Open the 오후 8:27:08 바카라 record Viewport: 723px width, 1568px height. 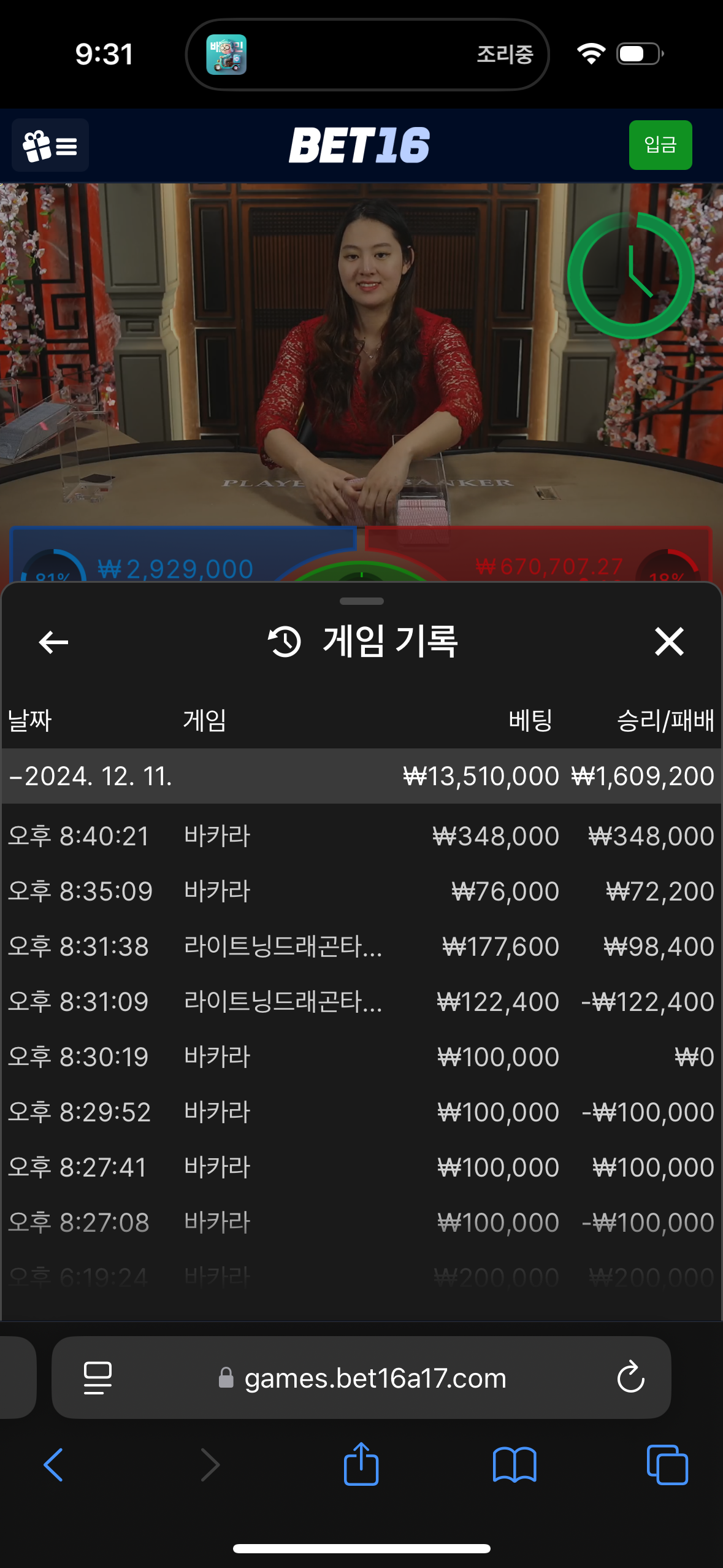(x=361, y=1223)
